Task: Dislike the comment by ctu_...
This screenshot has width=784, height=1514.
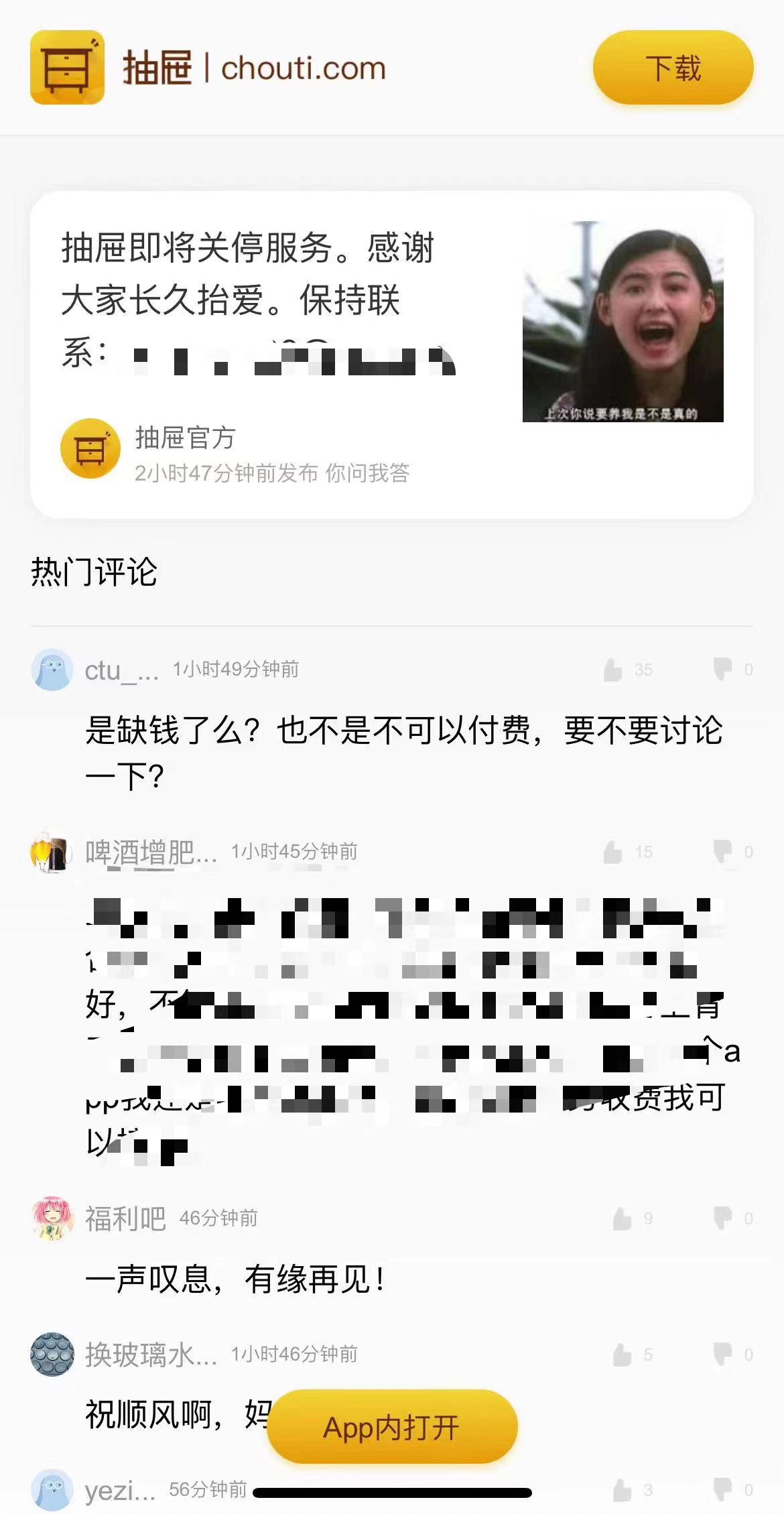Action: coord(722,669)
